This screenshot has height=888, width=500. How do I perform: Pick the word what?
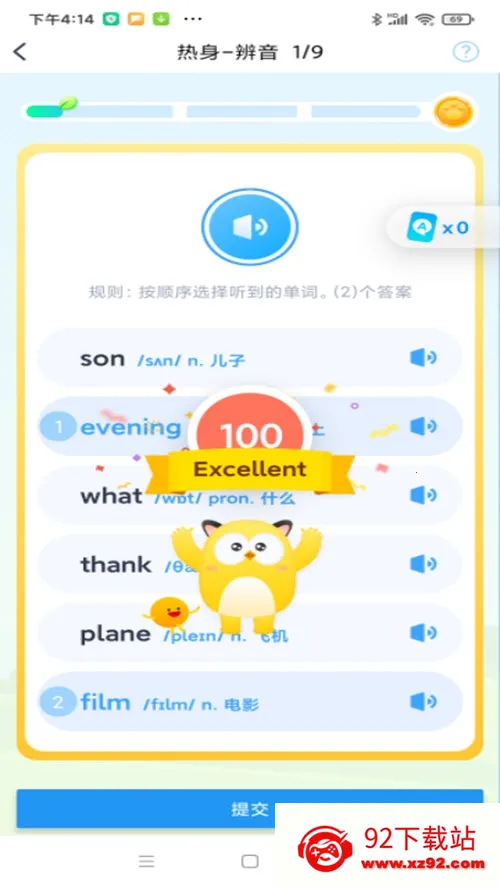[x=250, y=496]
